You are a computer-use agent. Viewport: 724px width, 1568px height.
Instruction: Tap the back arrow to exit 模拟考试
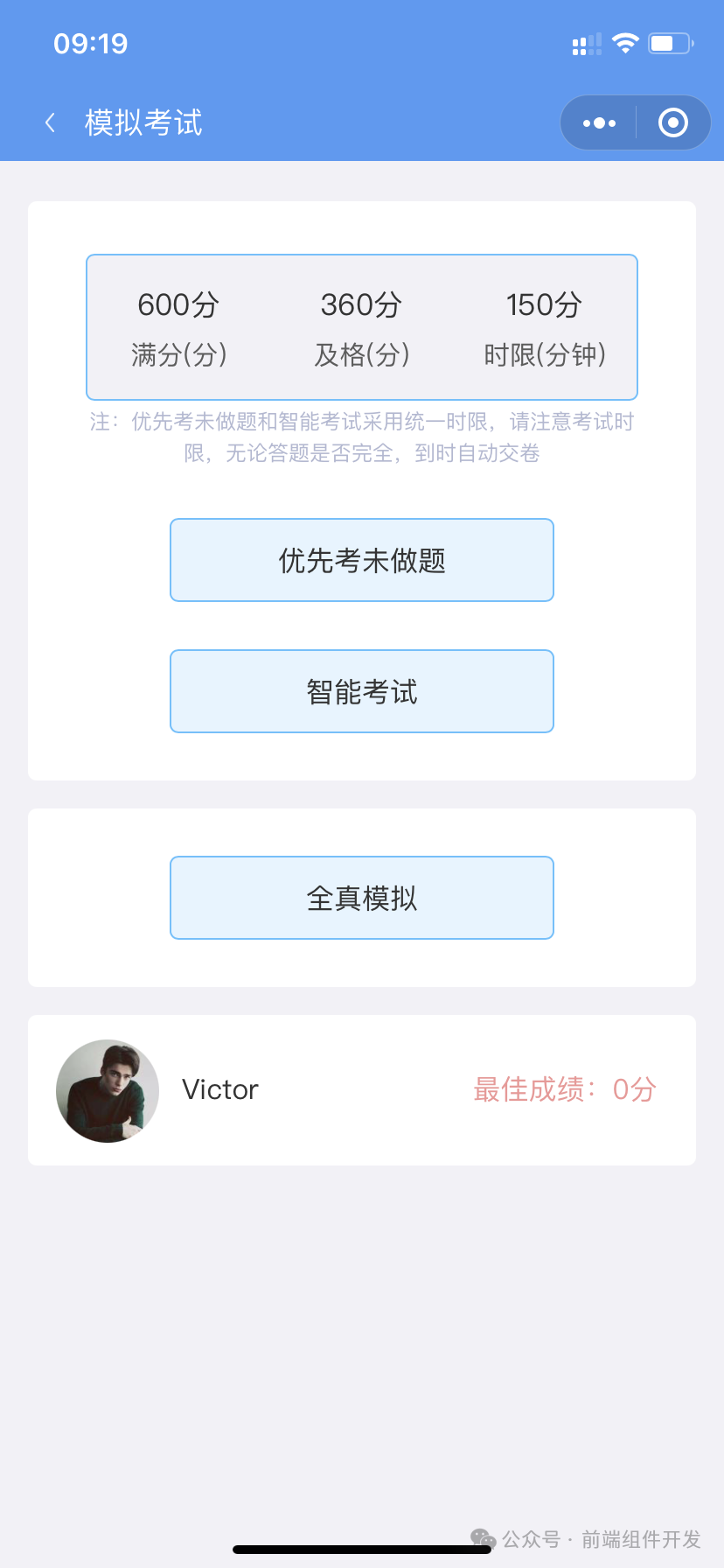[50, 122]
